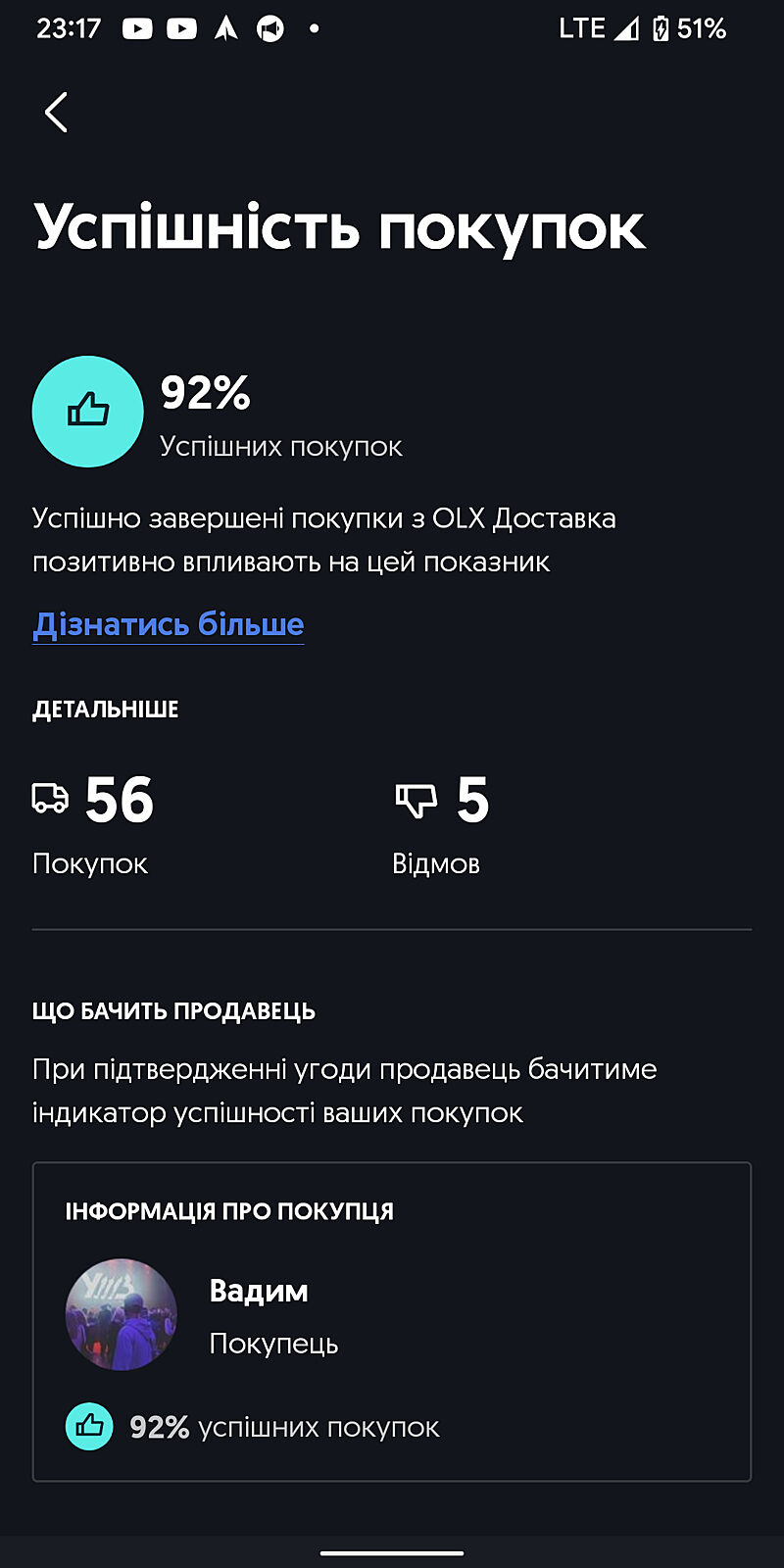The image size is (784, 1568).
Task: Open the "Дізнатись більше" link
Action: [169, 624]
